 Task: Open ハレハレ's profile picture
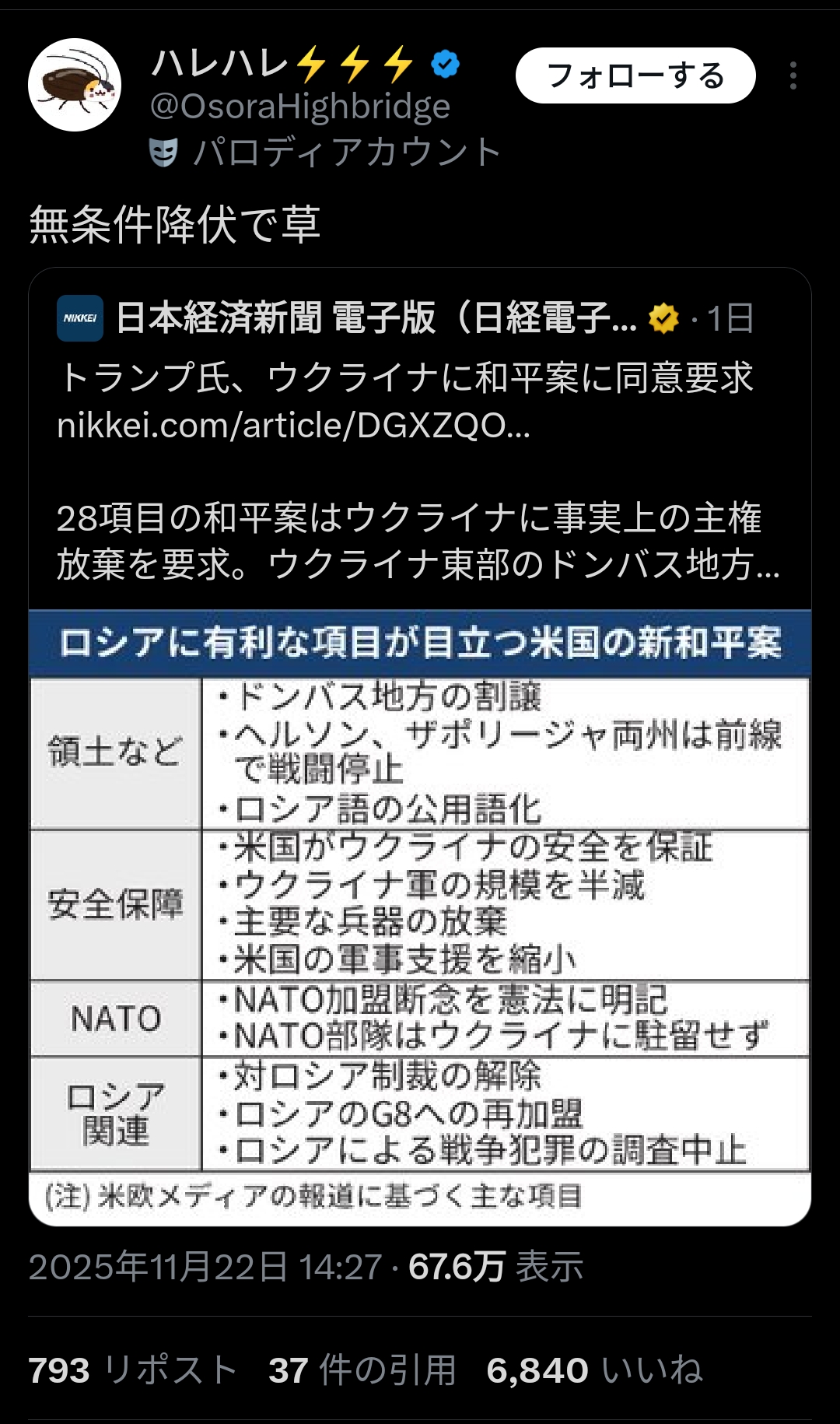[x=75, y=84]
